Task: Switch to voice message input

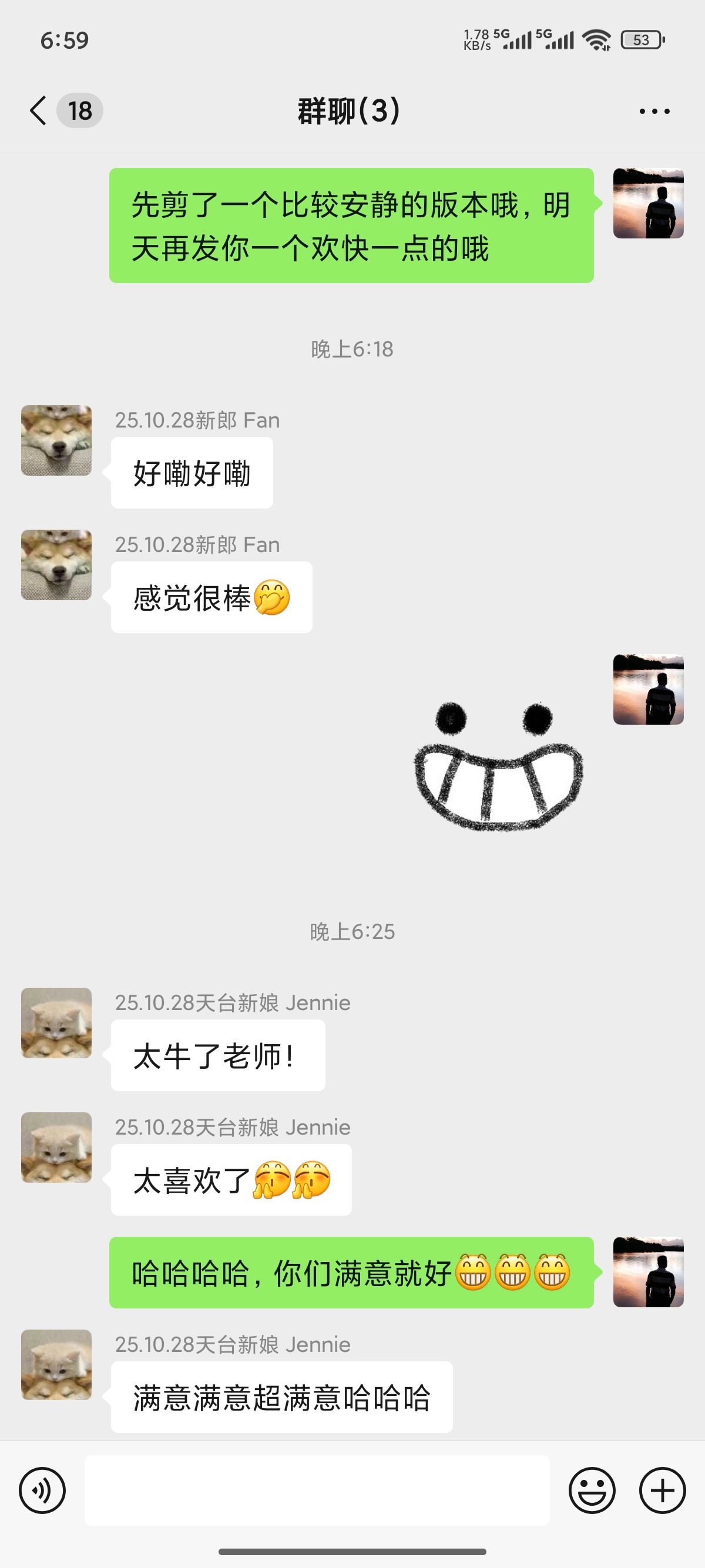Action: tap(42, 1490)
